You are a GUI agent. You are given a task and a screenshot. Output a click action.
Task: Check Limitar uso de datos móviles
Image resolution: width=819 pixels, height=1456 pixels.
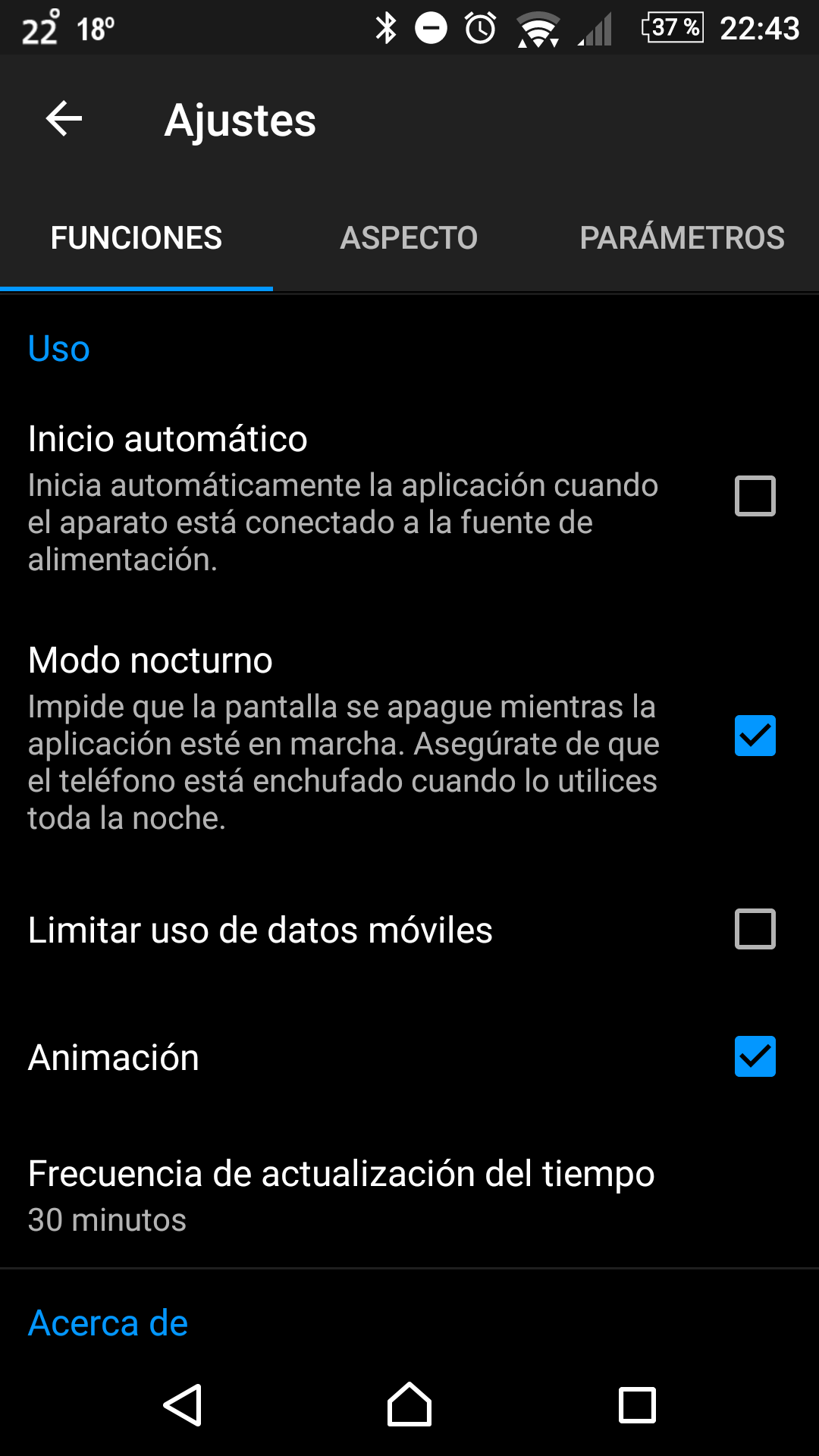[x=755, y=929]
